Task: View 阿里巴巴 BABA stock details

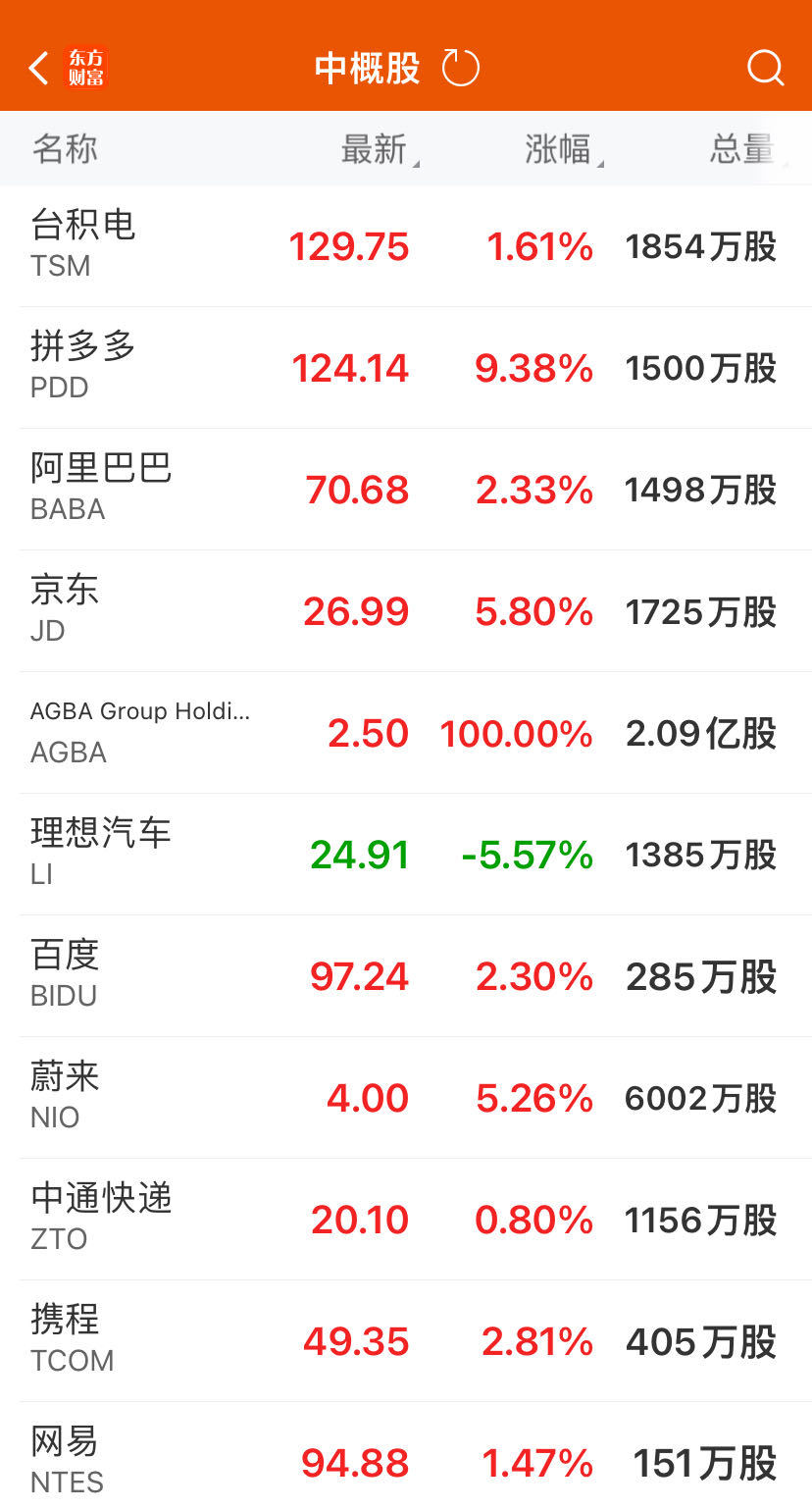Action: click(x=406, y=489)
